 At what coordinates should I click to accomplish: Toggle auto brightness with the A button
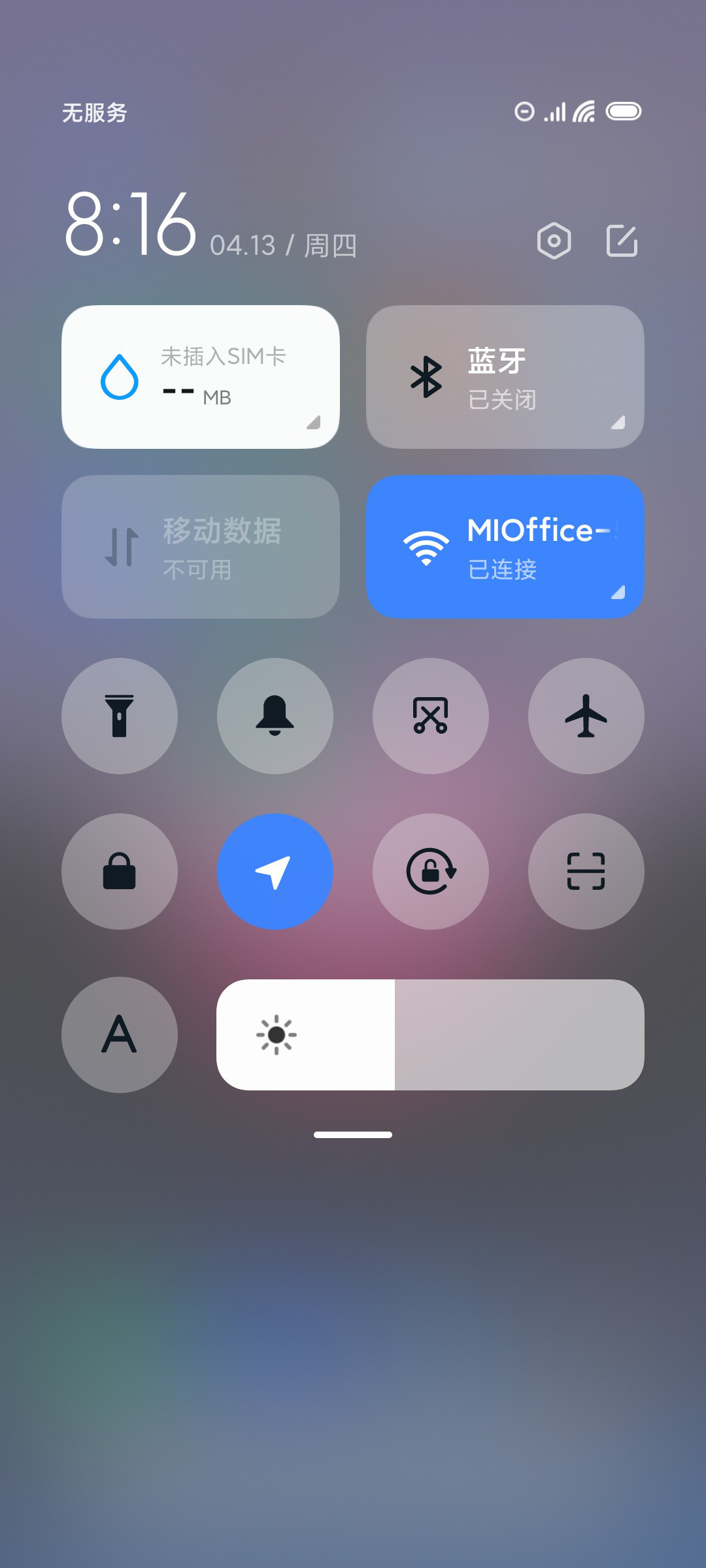coord(120,1035)
